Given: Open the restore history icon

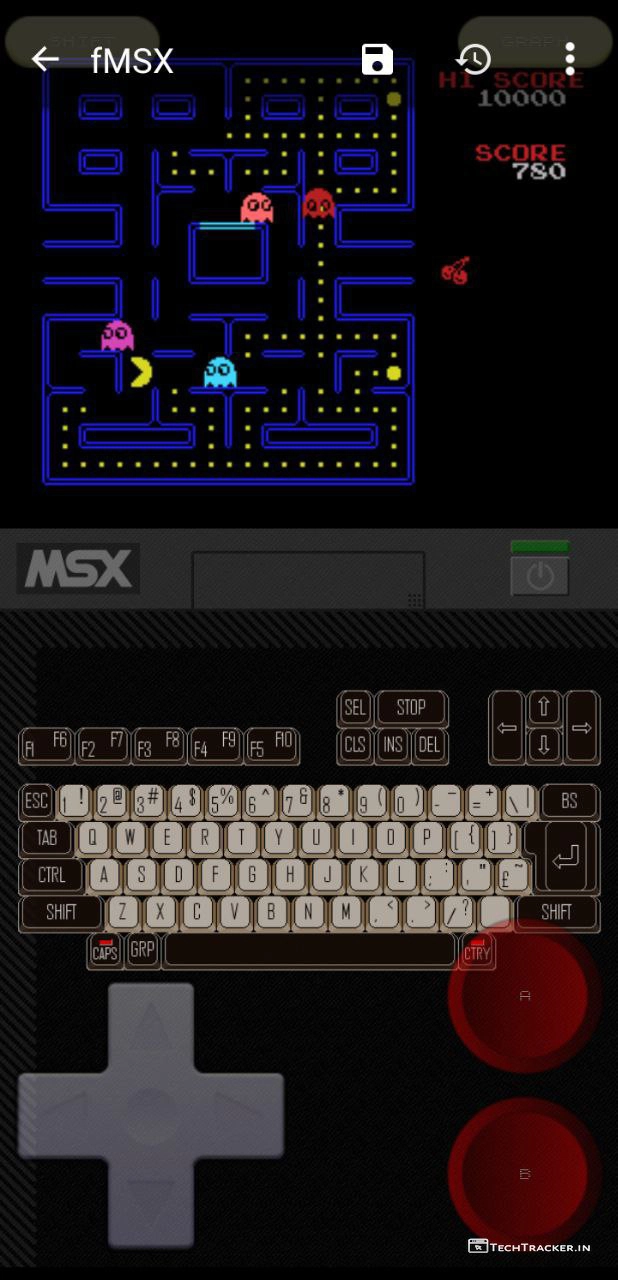Looking at the screenshot, I should click(x=474, y=59).
